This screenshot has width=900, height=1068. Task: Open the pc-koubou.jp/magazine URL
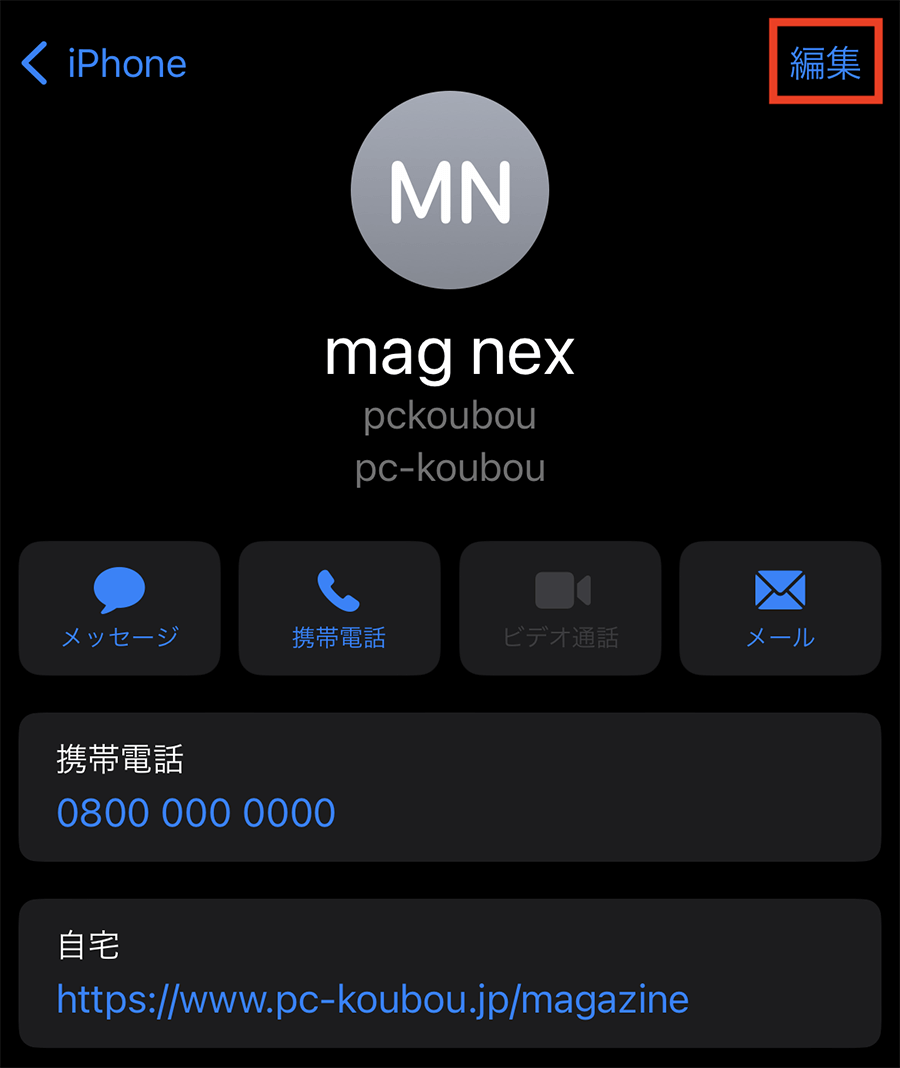click(x=372, y=998)
